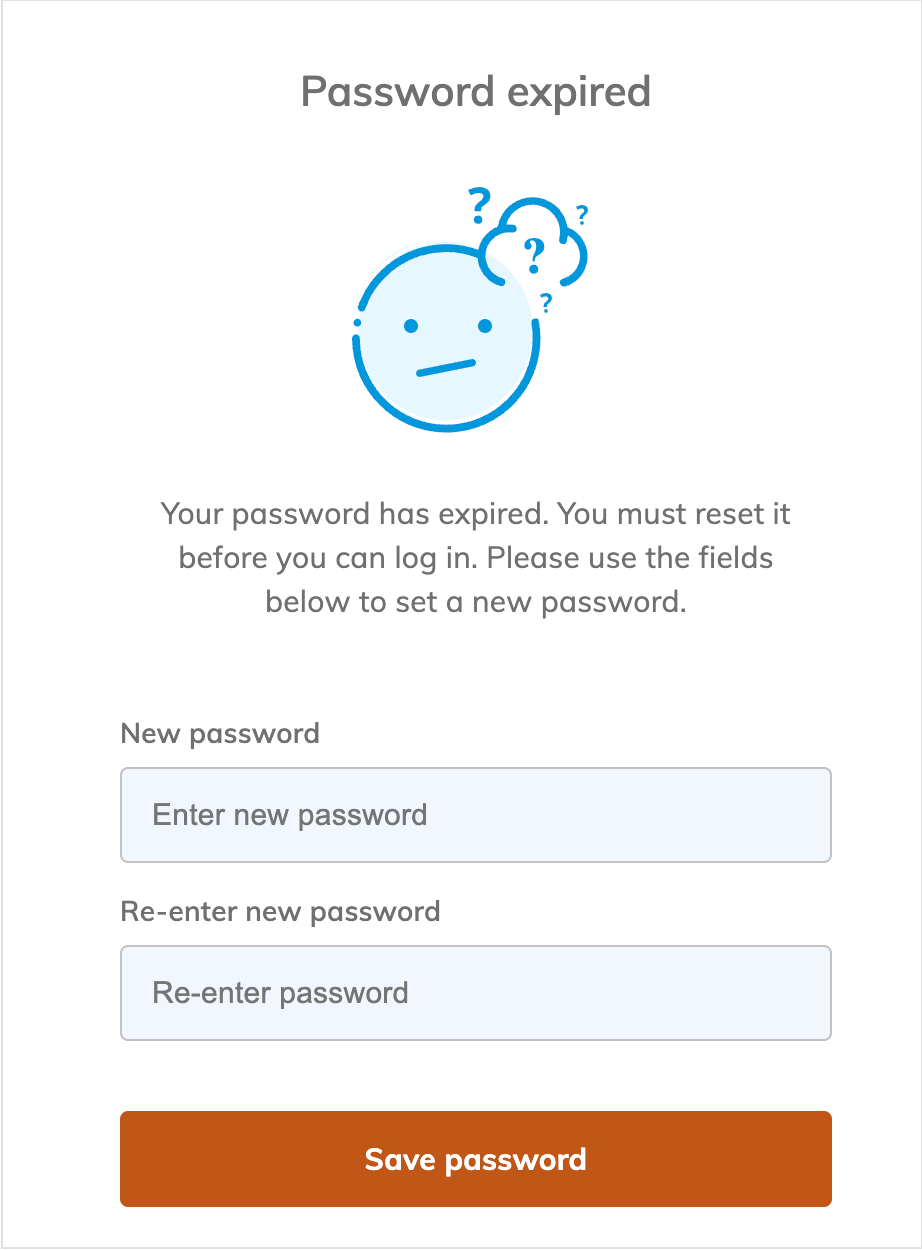
Task: Click the Re-enter new password label
Action: (280, 911)
